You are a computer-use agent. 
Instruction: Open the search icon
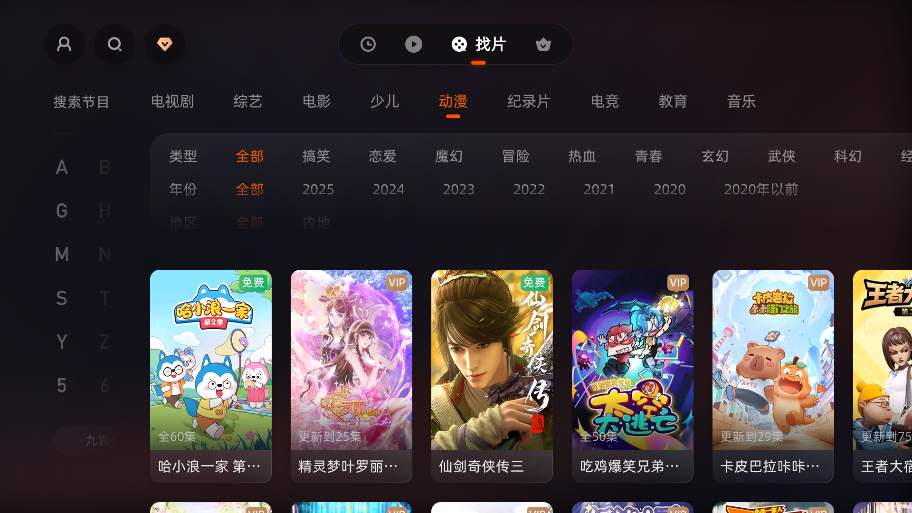point(114,44)
